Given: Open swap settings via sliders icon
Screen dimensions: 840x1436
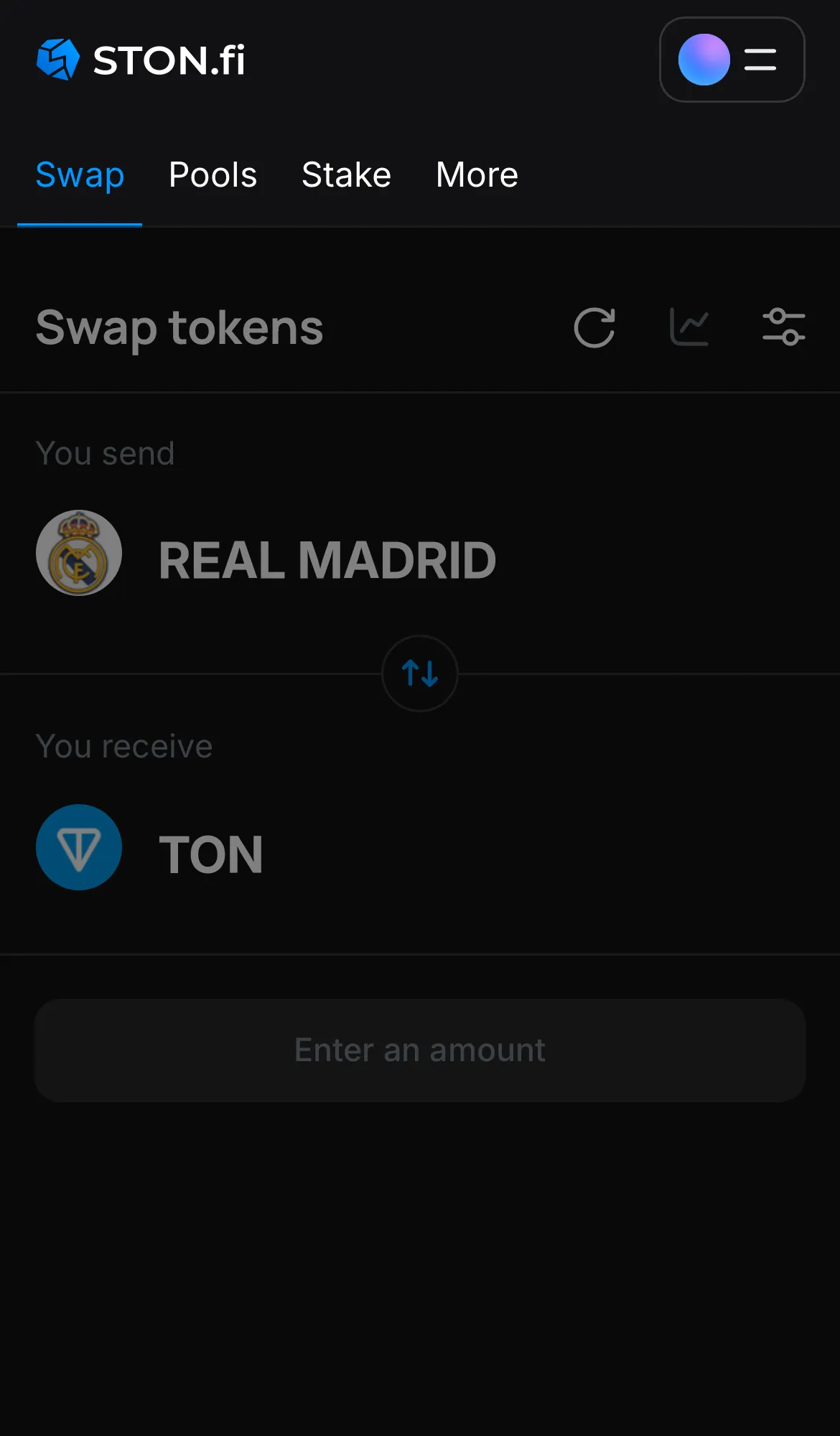Looking at the screenshot, I should point(782,326).
